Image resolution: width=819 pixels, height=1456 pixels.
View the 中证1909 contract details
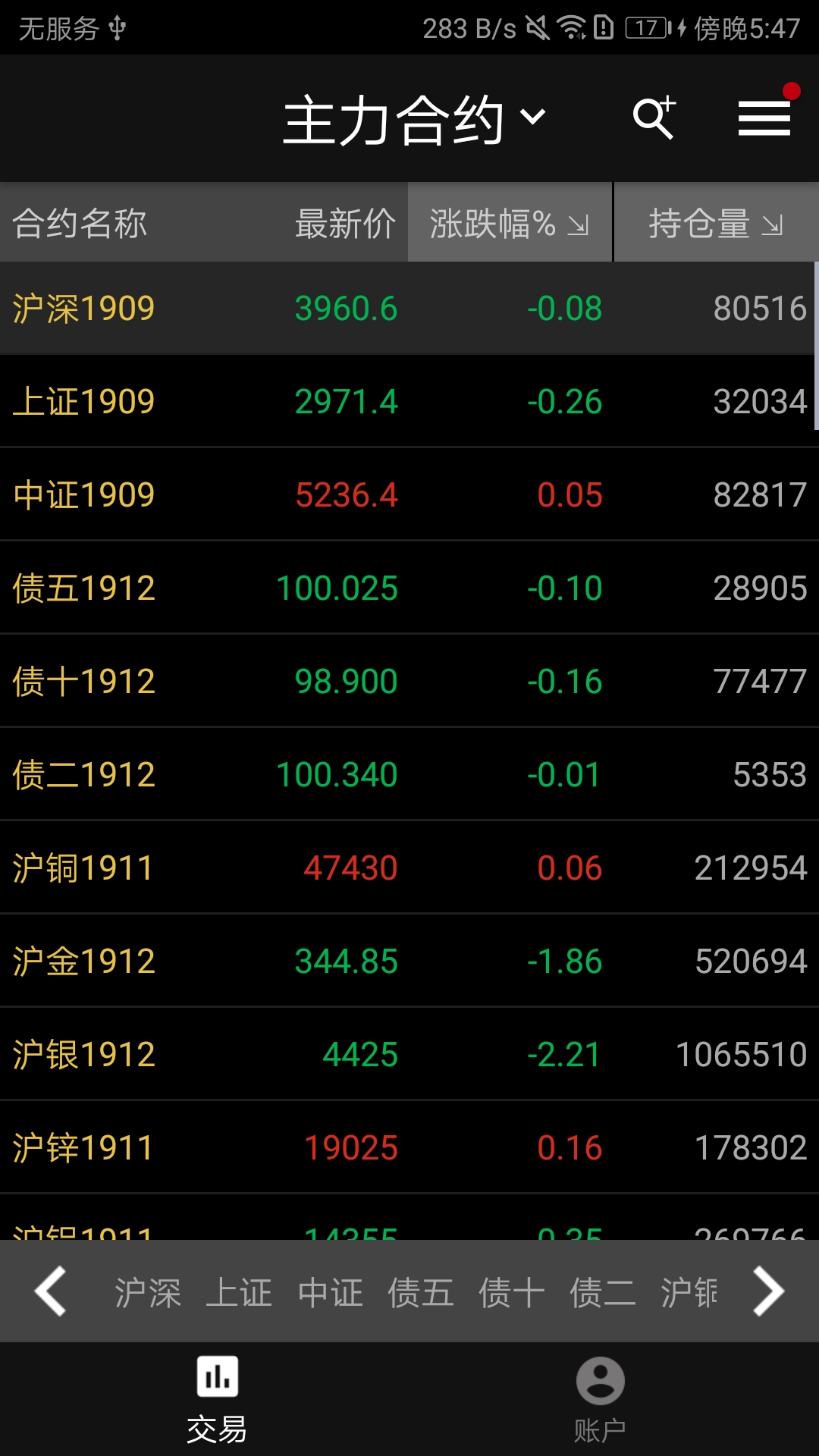point(409,495)
